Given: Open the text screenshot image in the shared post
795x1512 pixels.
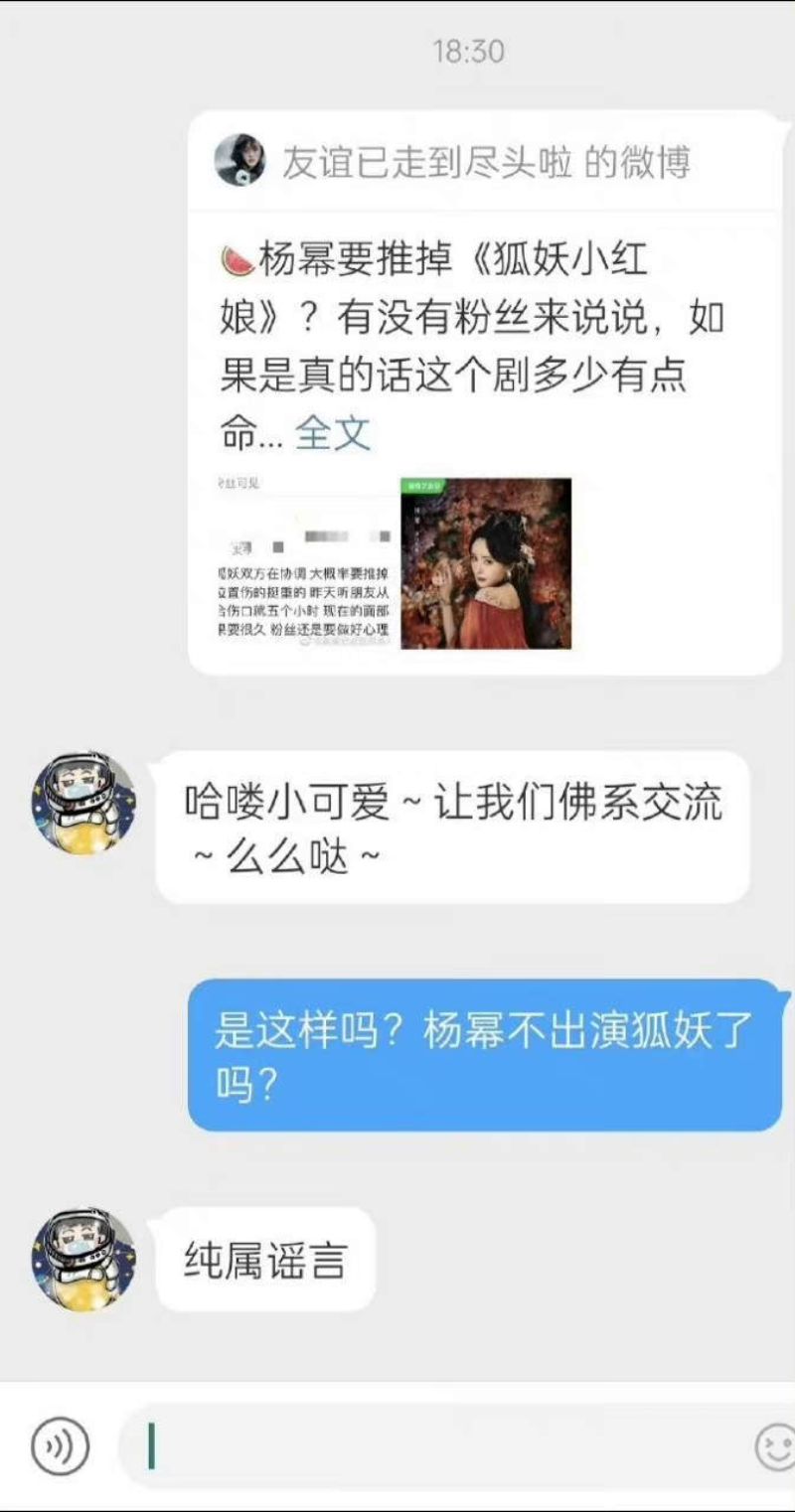Looking at the screenshot, I should point(306,563).
